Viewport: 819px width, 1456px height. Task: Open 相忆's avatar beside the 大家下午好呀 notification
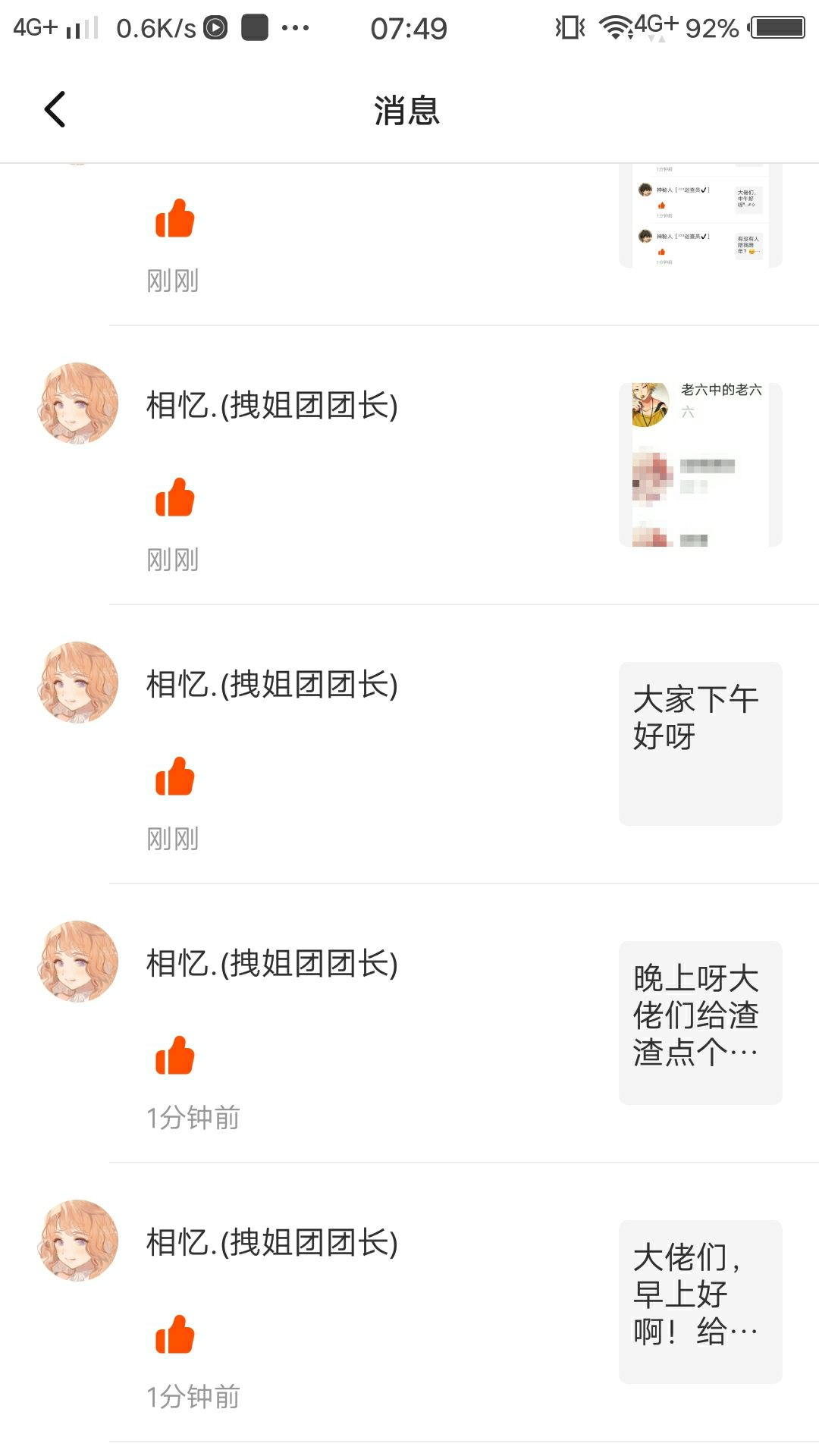point(77,682)
